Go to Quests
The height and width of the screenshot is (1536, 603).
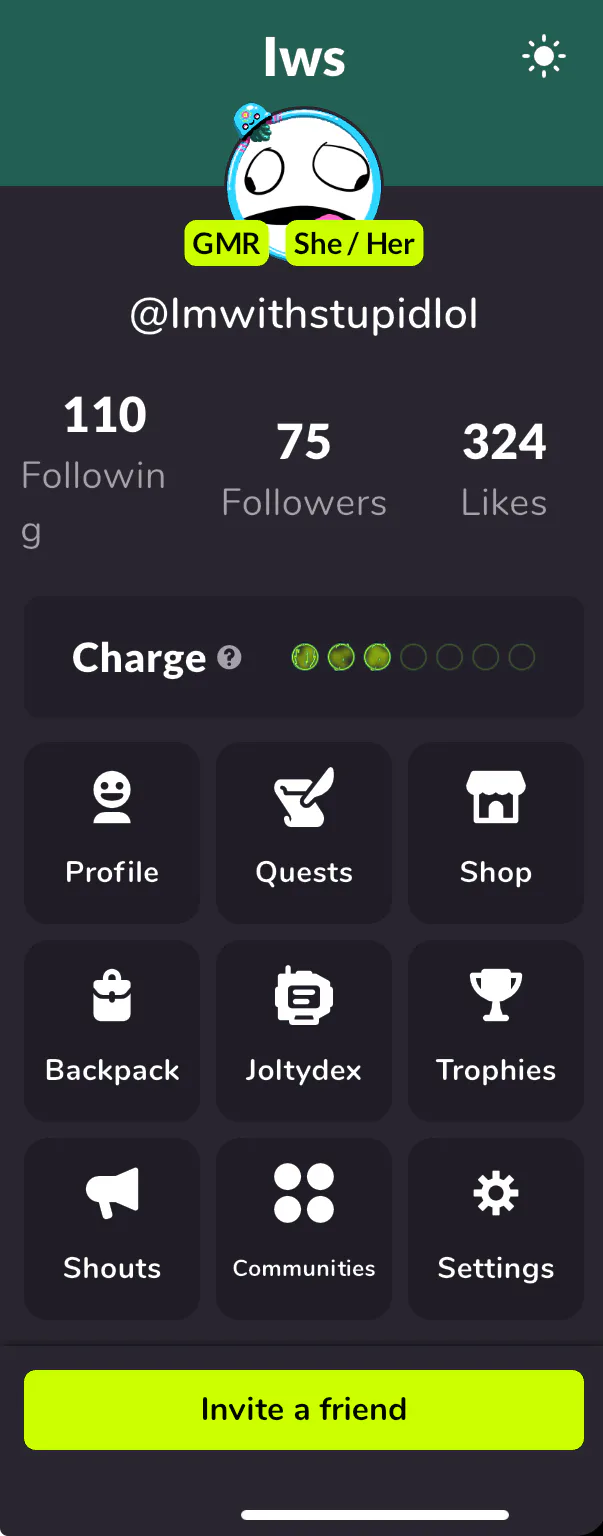(304, 832)
